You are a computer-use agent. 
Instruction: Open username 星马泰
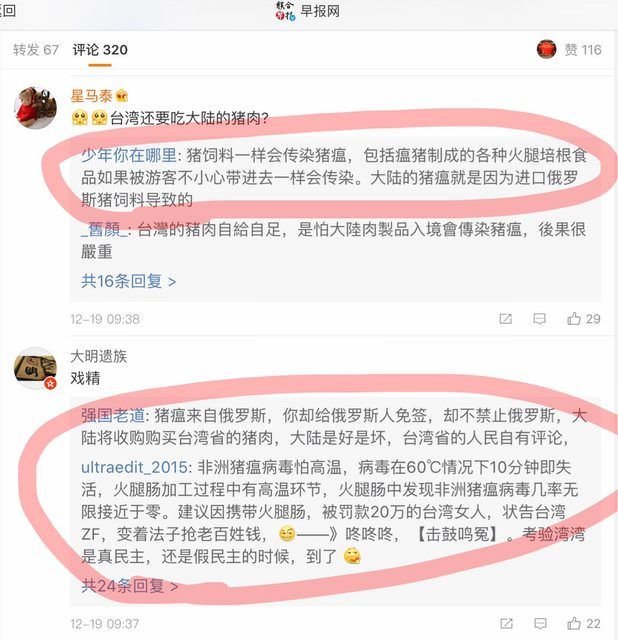pyautogui.click(x=91, y=96)
